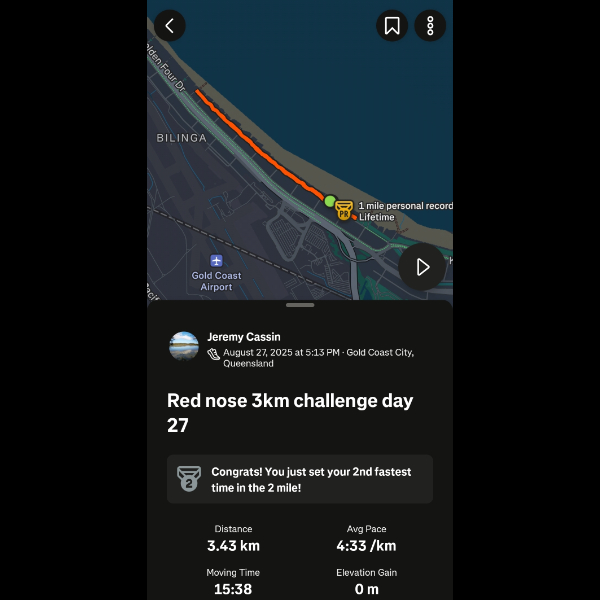
Task: Open the three-dot overflow menu
Action: 430,26
